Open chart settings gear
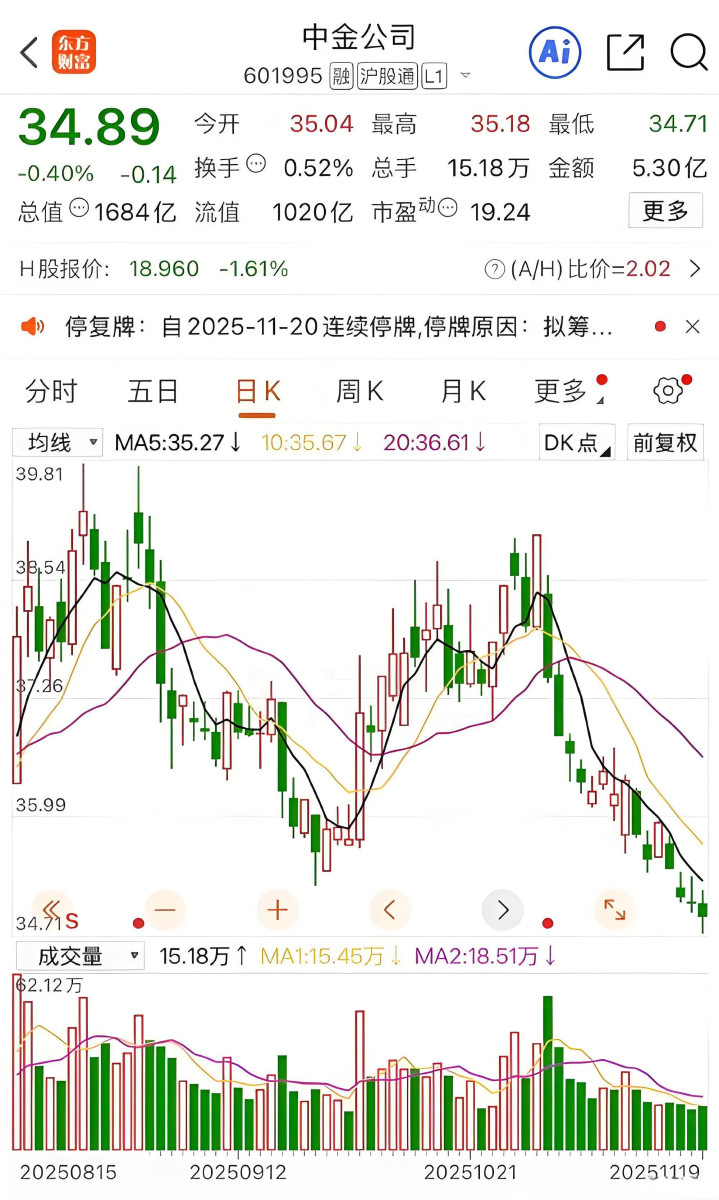Viewport: 719px width, 1200px height. 667,391
